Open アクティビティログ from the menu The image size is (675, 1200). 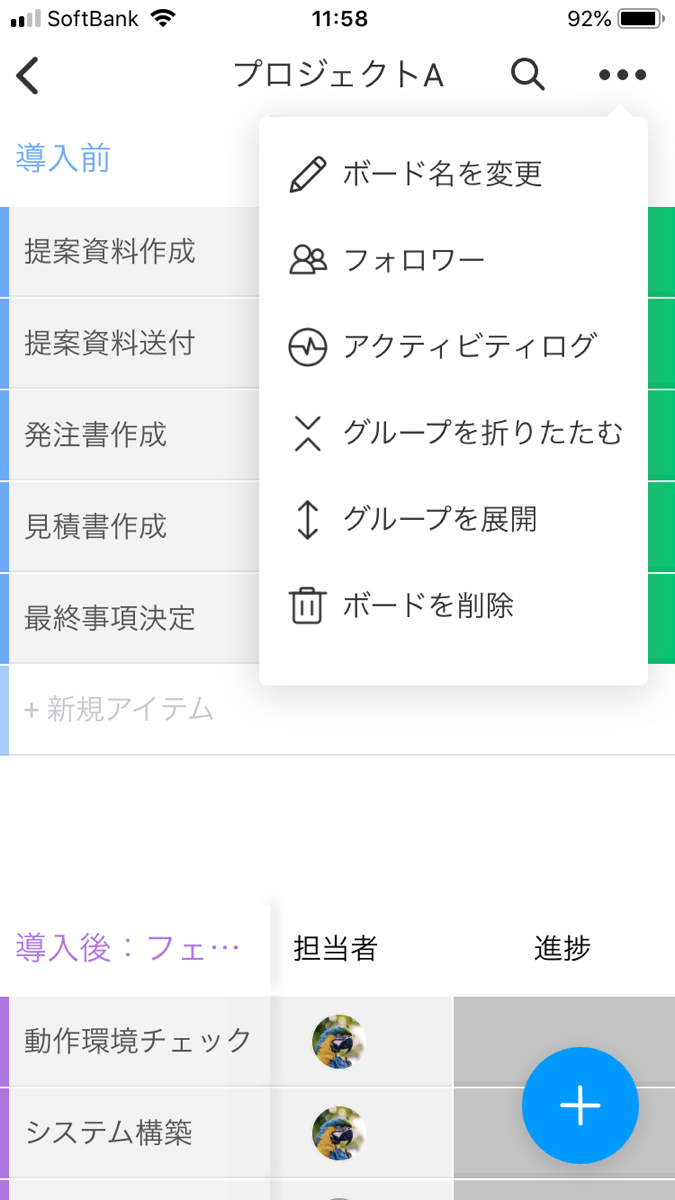tap(453, 347)
